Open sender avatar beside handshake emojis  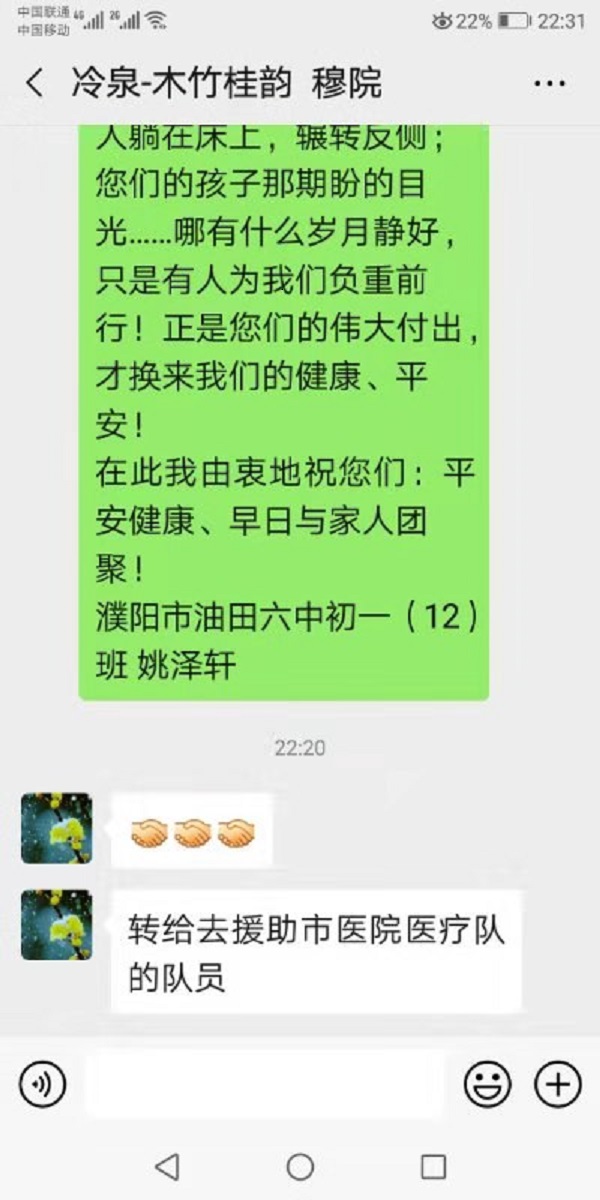tap(56, 828)
